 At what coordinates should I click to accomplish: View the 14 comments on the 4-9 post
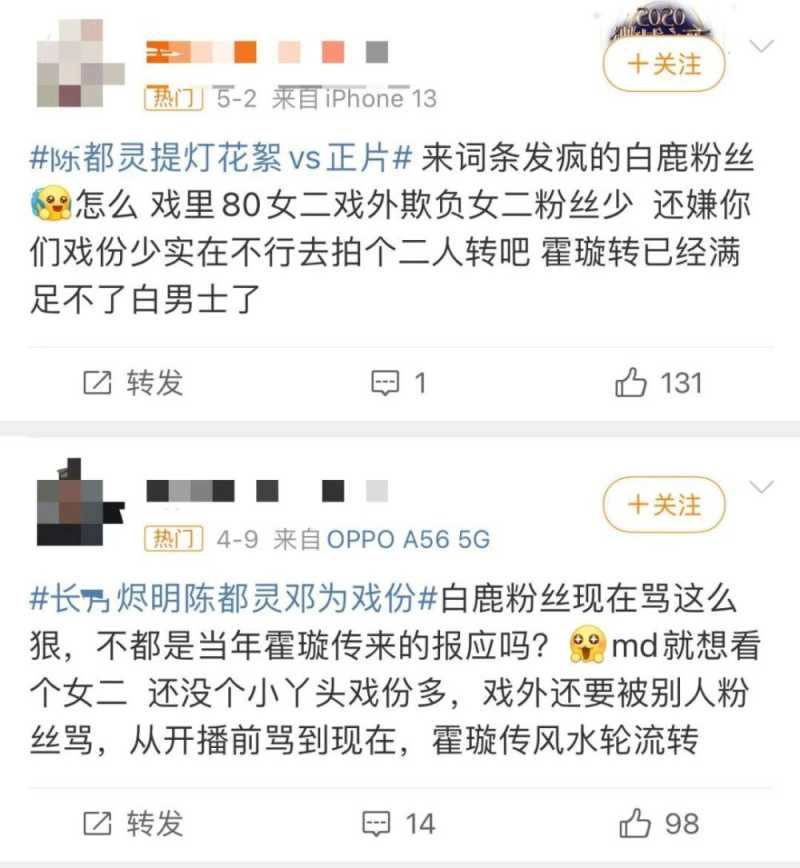403,823
